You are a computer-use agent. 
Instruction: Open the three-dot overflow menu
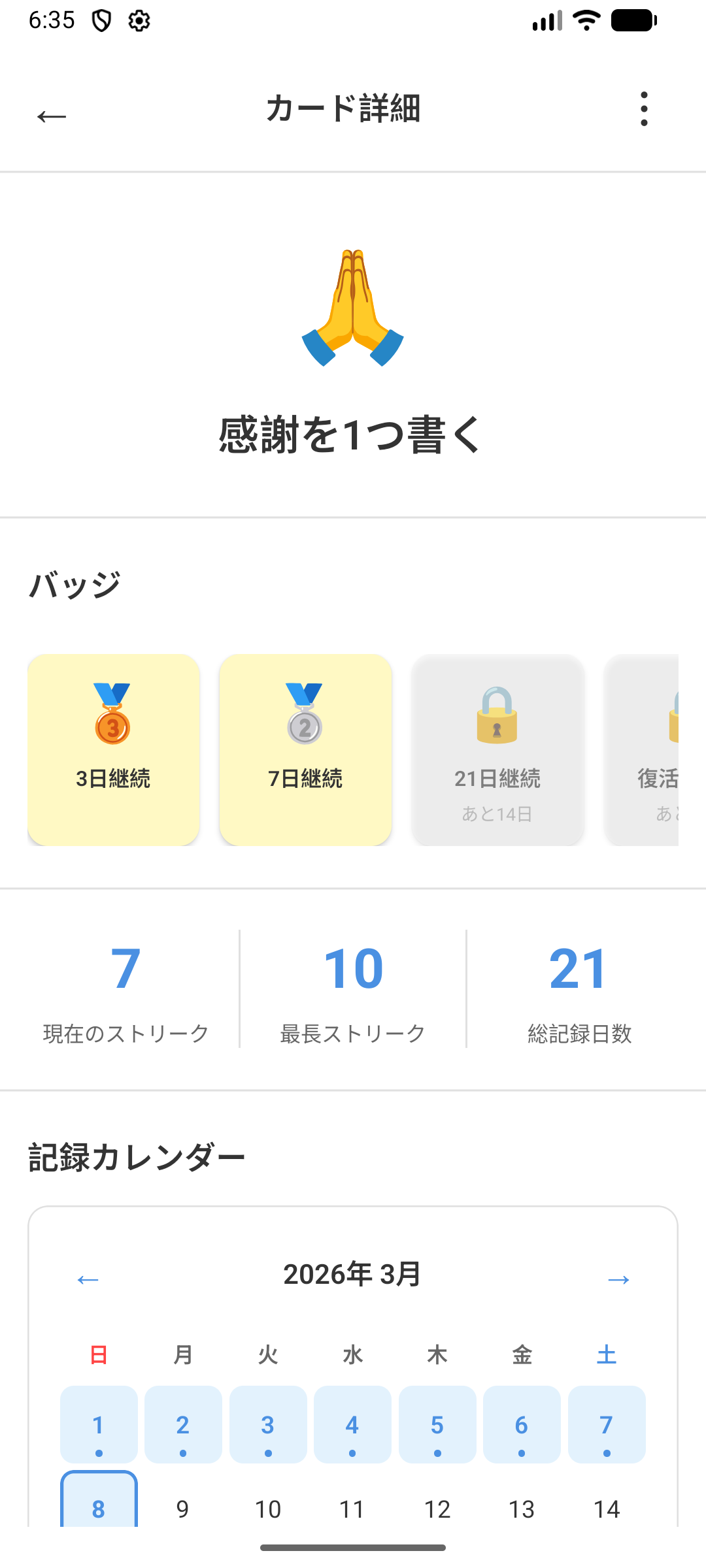pos(644,108)
